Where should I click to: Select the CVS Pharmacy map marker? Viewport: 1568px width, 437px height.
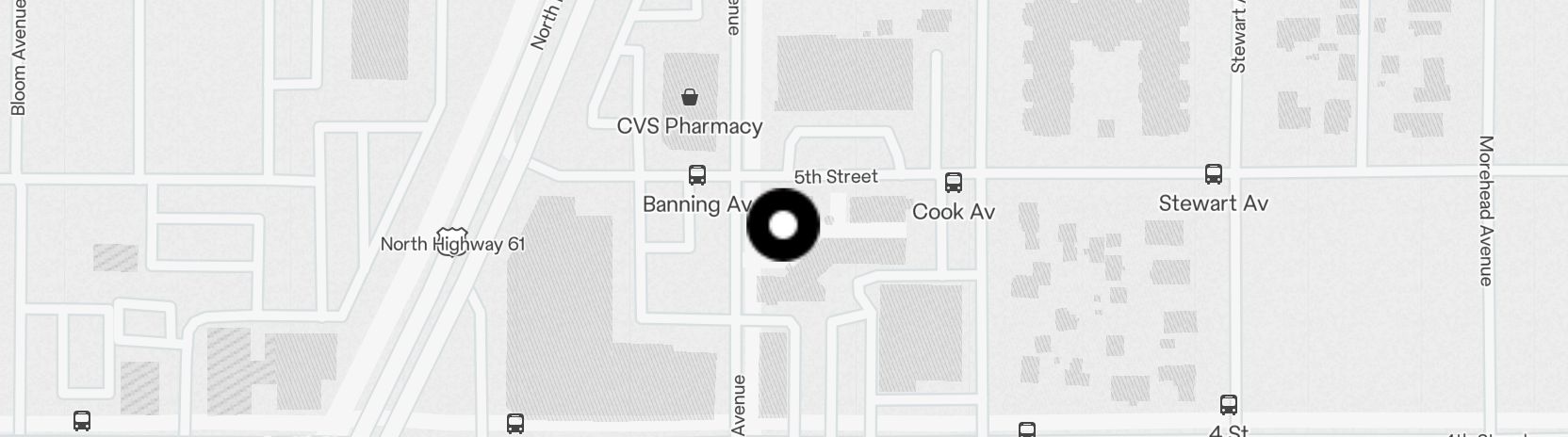pyautogui.click(x=690, y=97)
